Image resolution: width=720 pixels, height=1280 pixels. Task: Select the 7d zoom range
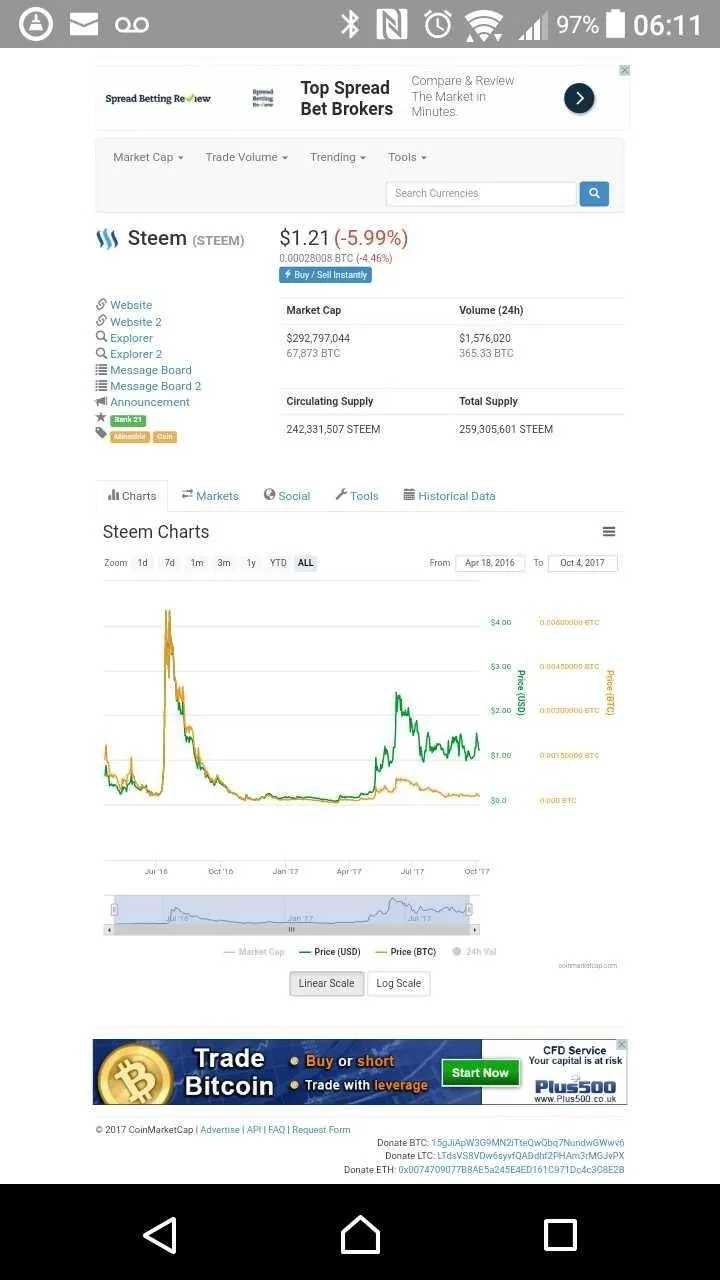(x=170, y=563)
